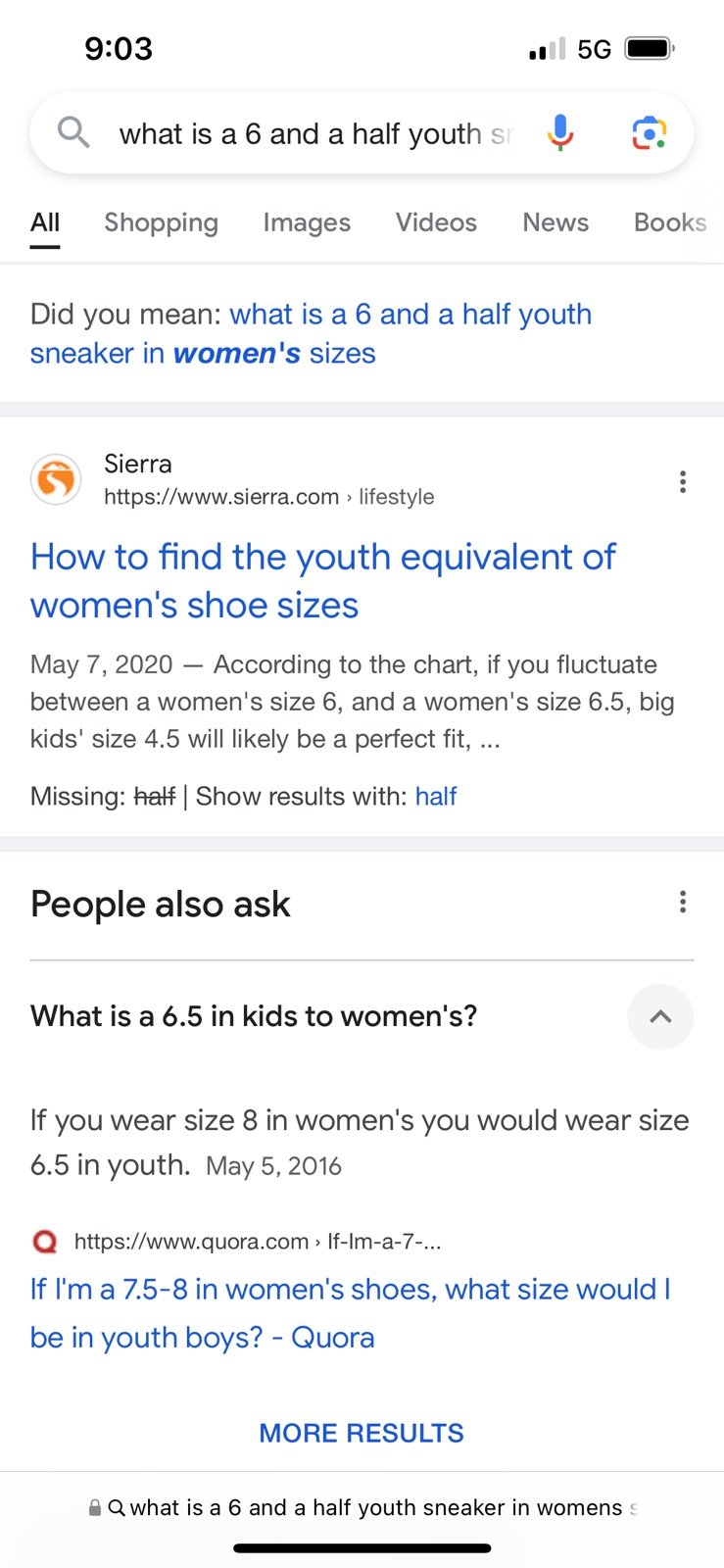Viewport: 724px width, 1568px height.
Task: Tap the browser address bar at bottom
Action: point(362,1507)
